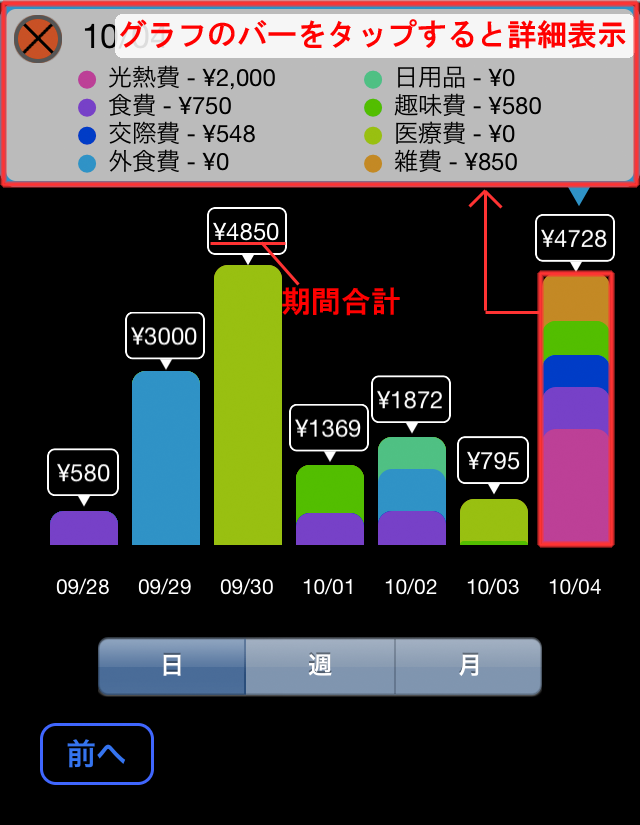640x825 pixels.
Task: Tap the 10/04 bar showing ¥4728
Action: (x=576, y=410)
